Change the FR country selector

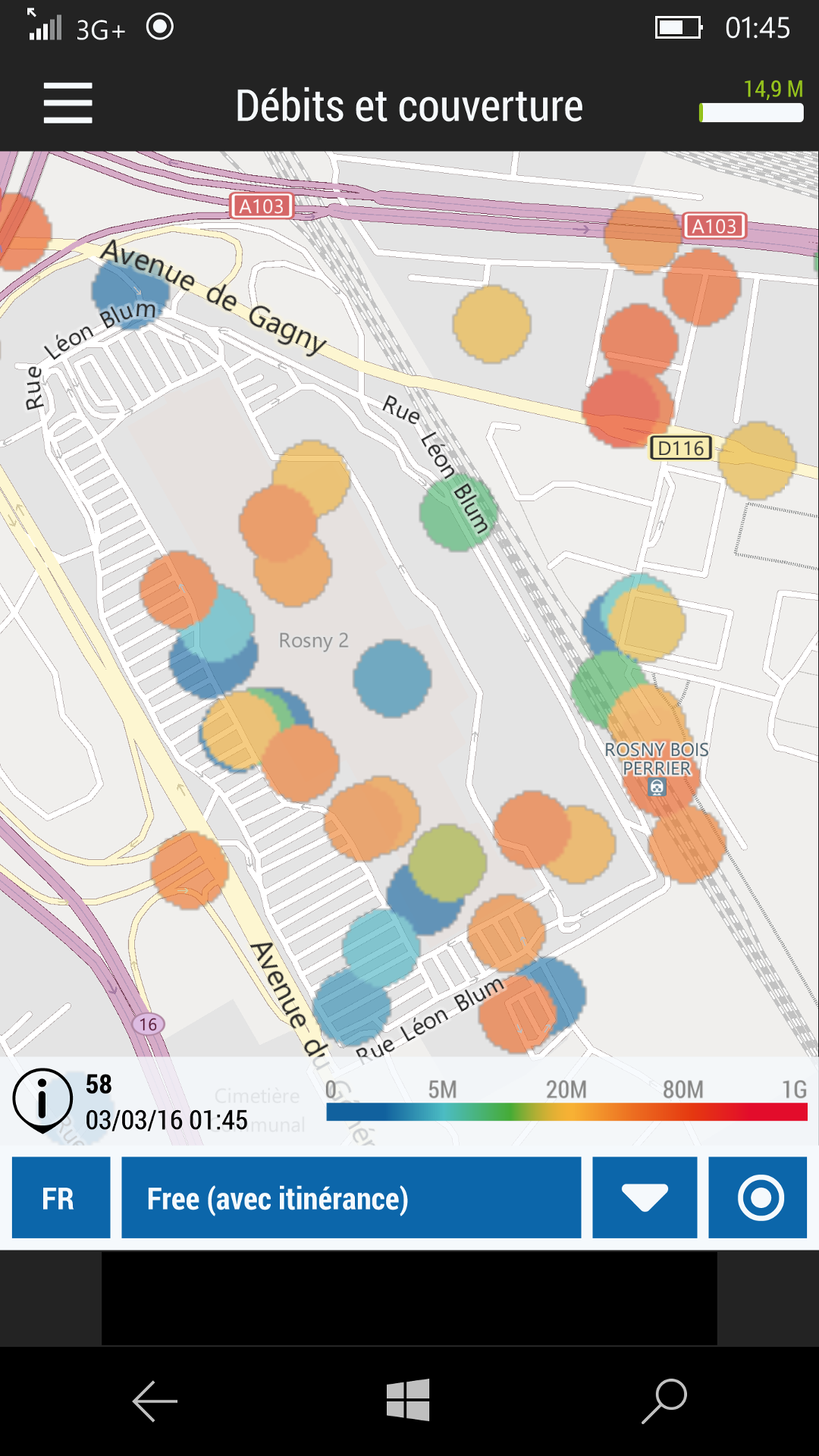(61, 1198)
